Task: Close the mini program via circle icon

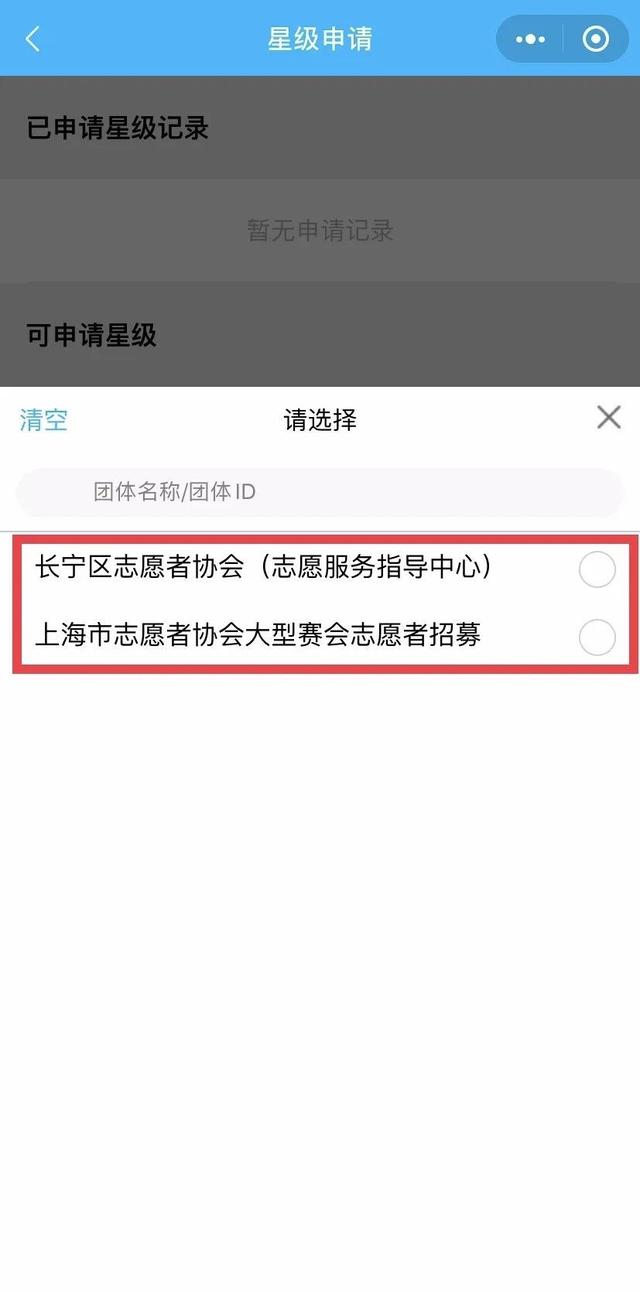Action: click(596, 40)
